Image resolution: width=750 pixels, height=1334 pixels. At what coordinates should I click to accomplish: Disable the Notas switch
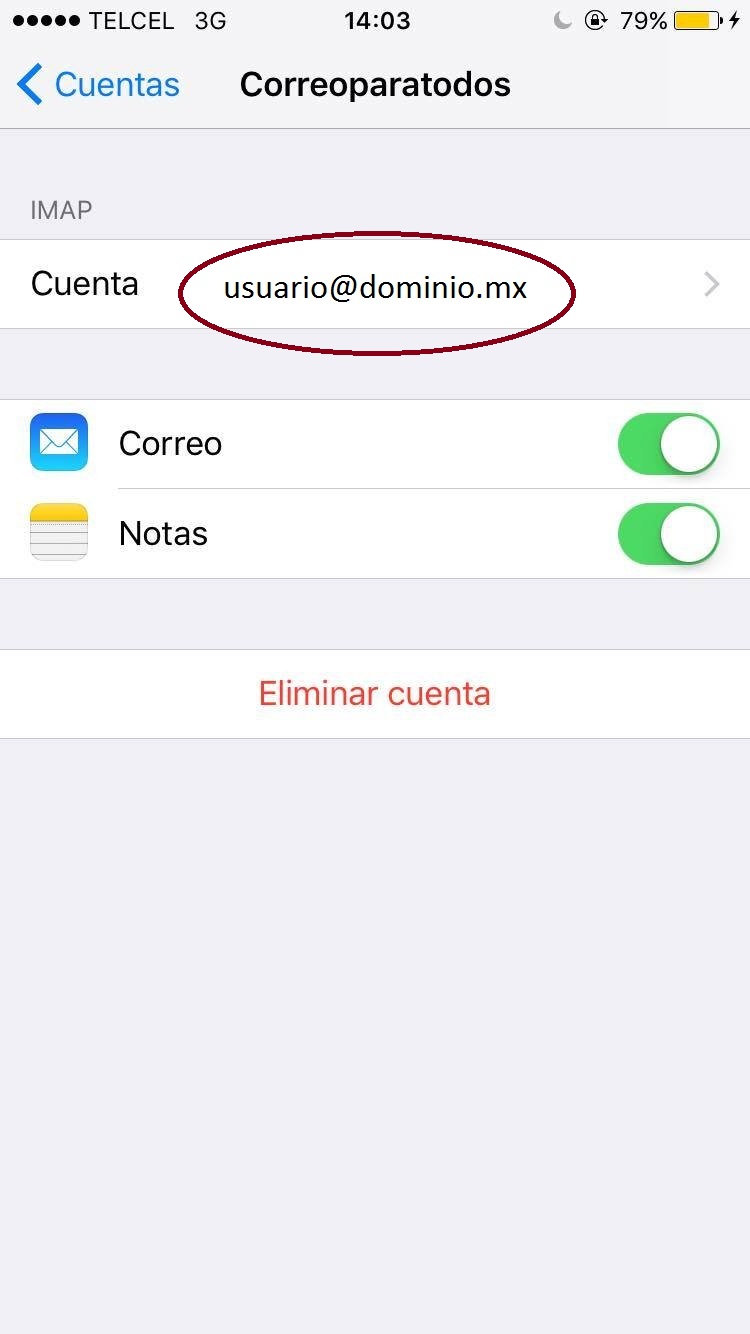coord(668,534)
